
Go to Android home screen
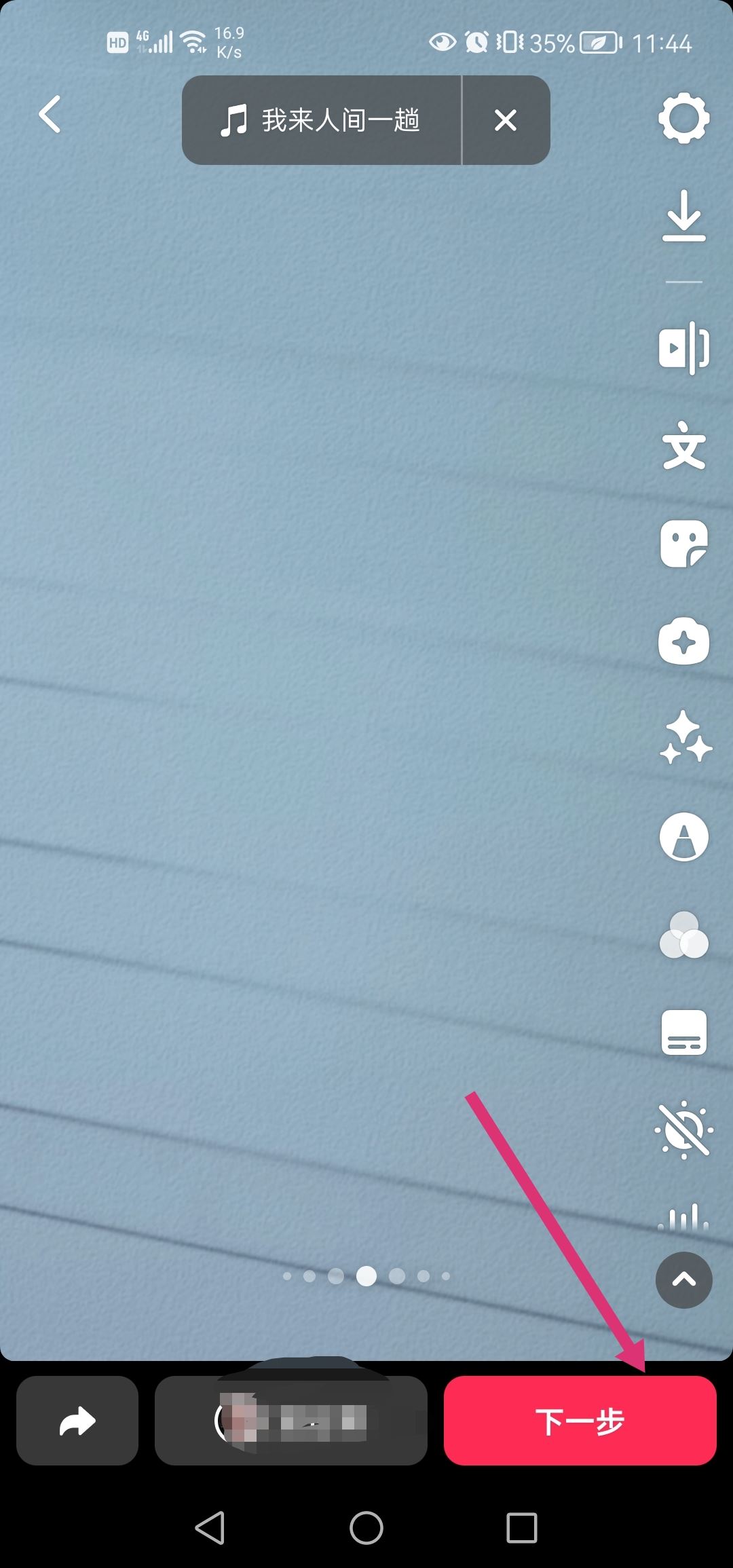[x=366, y=1528]
